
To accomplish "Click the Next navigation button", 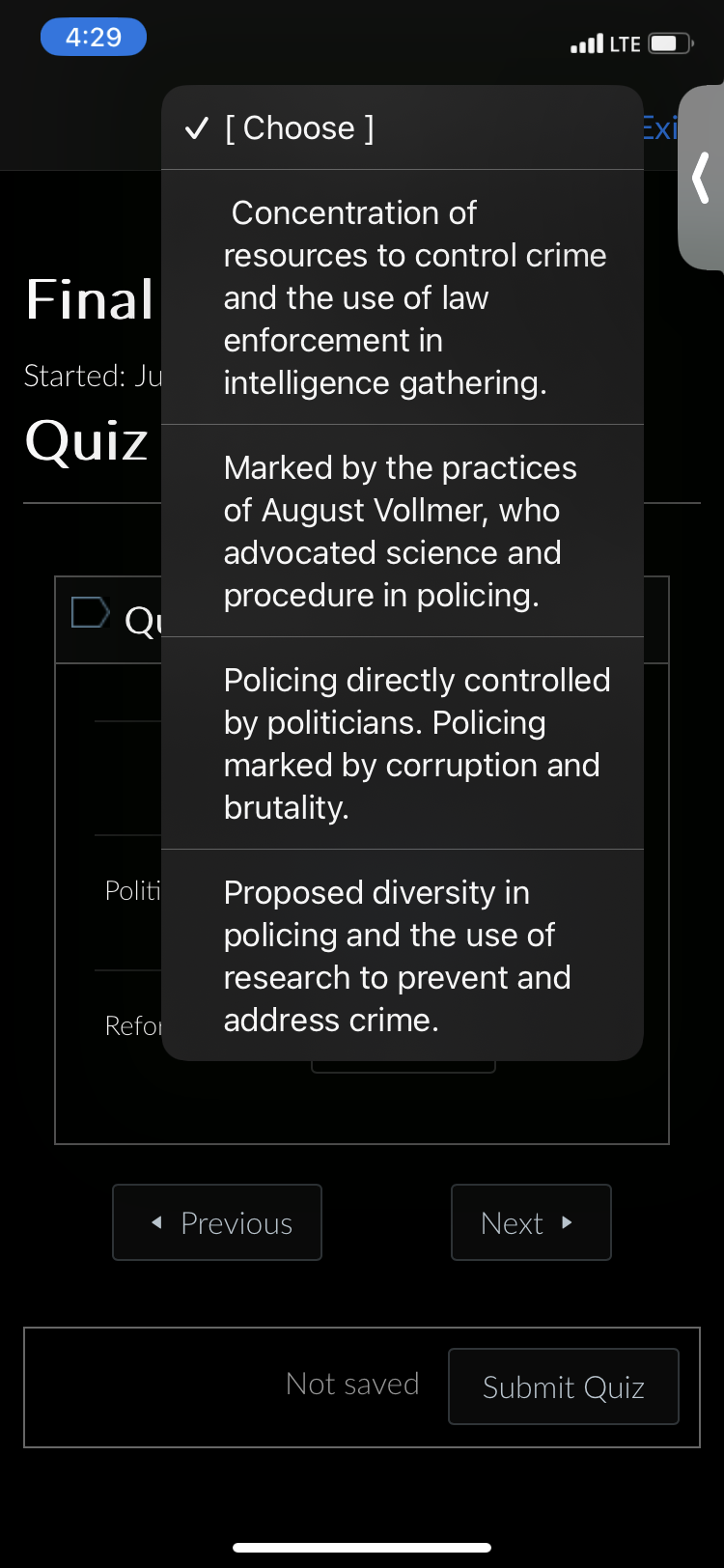I will [x=531, y=1222].
